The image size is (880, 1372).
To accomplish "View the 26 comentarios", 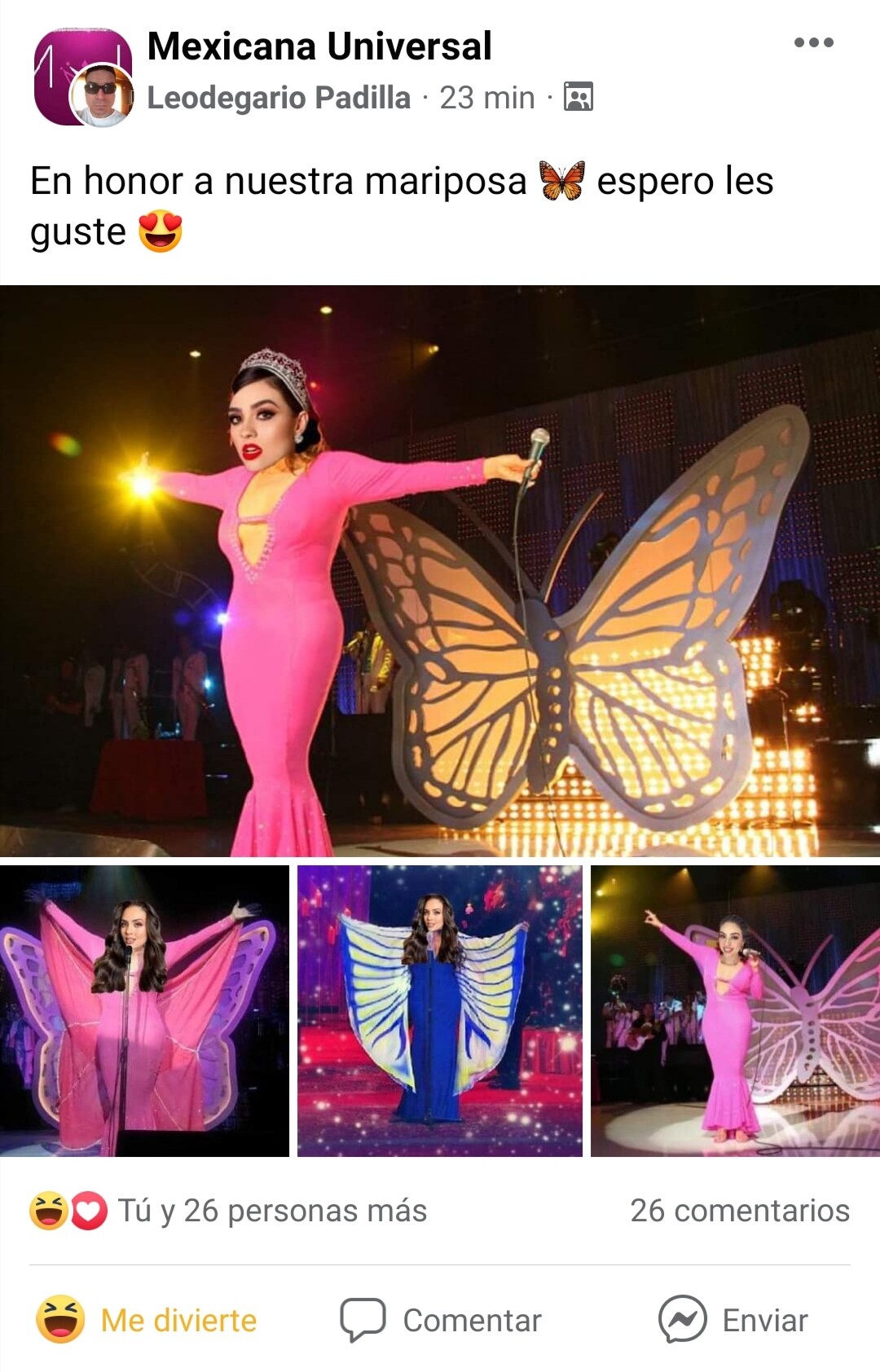I will tap(739, 1211).
